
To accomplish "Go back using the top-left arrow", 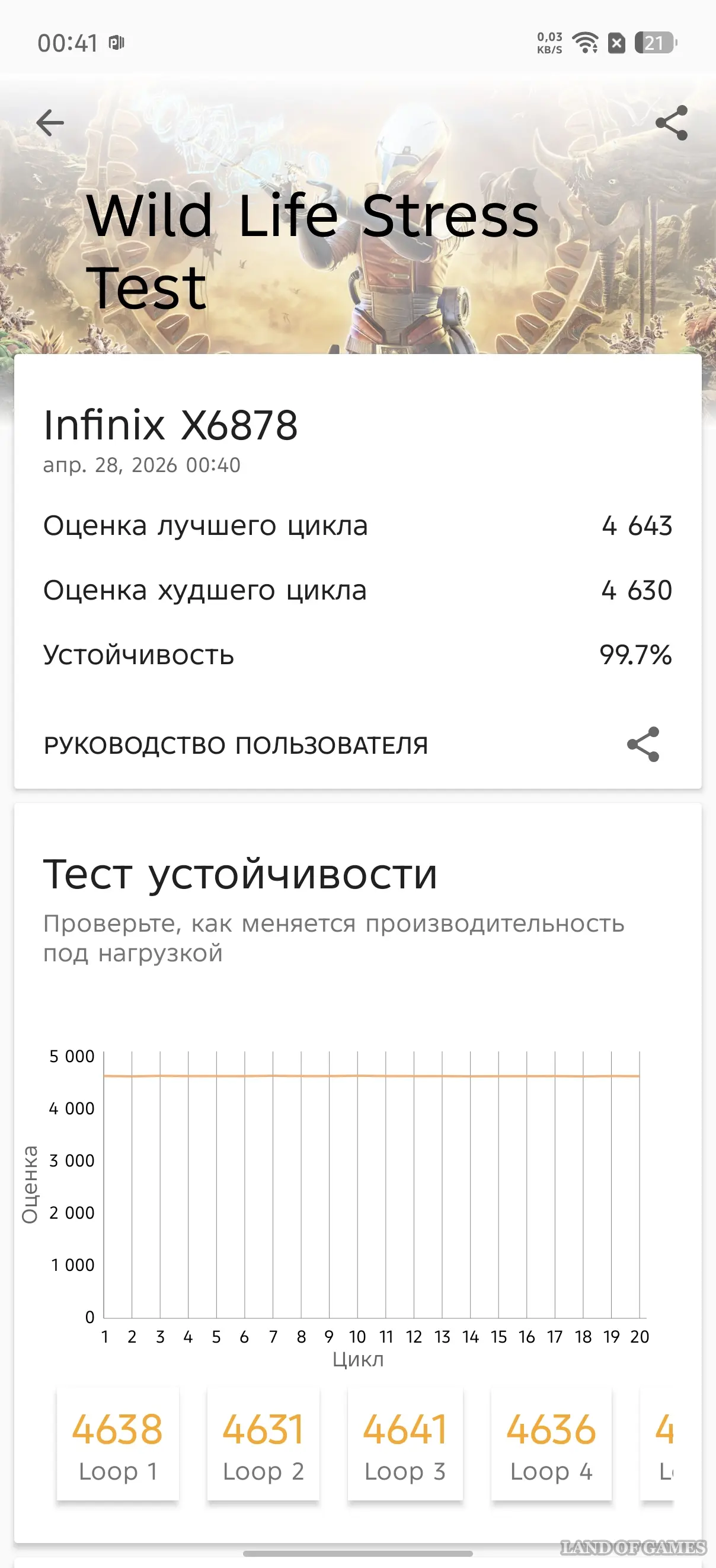I will point(50,123).
